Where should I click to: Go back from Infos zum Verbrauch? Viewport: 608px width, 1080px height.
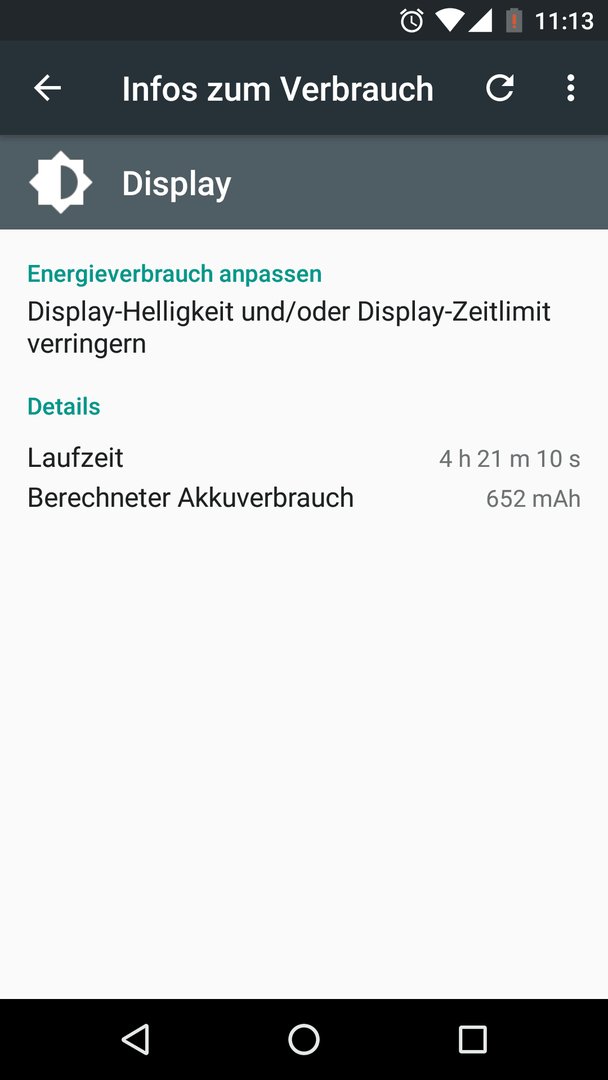tap(48, 88)
